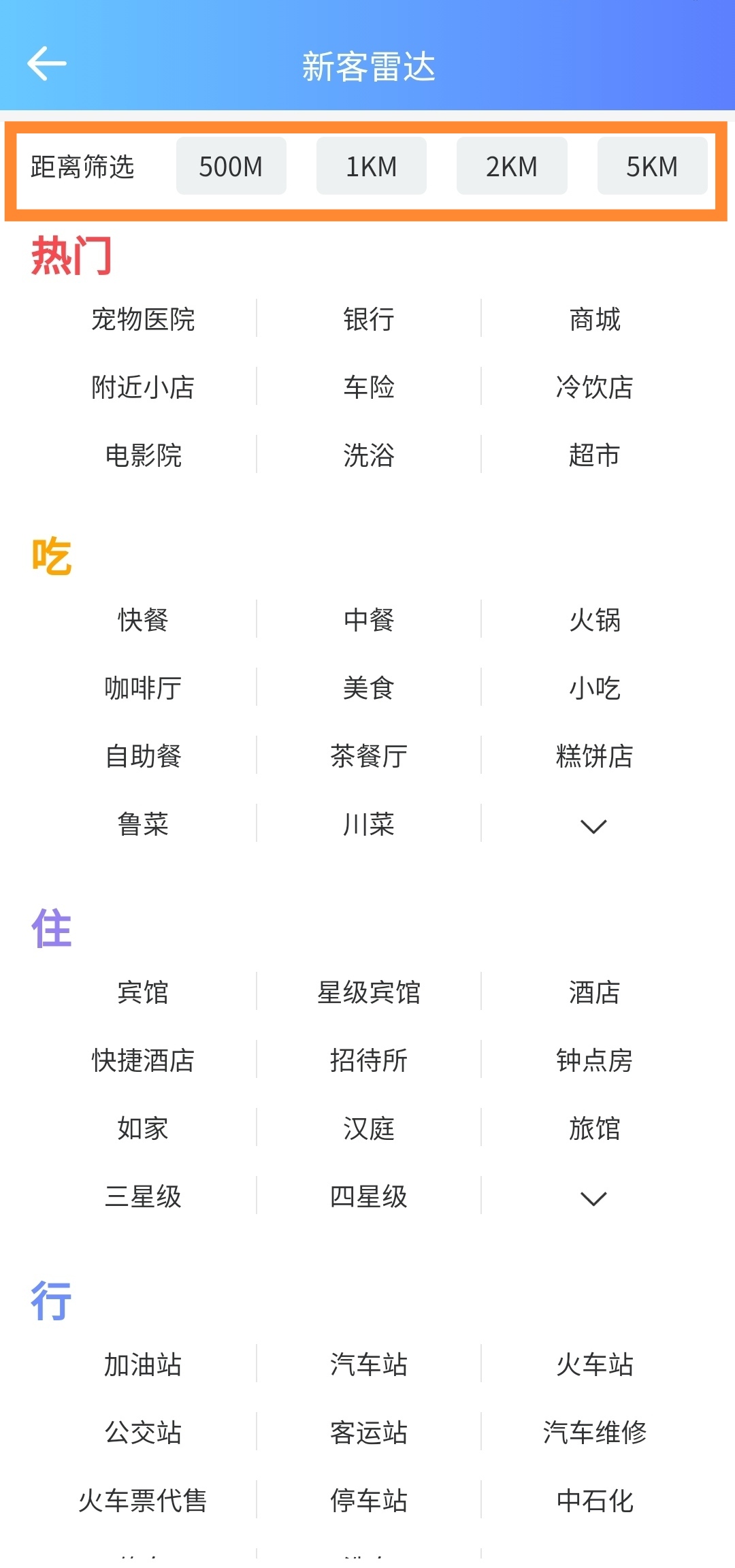Expand more options in 吃 section

(593, 826)
